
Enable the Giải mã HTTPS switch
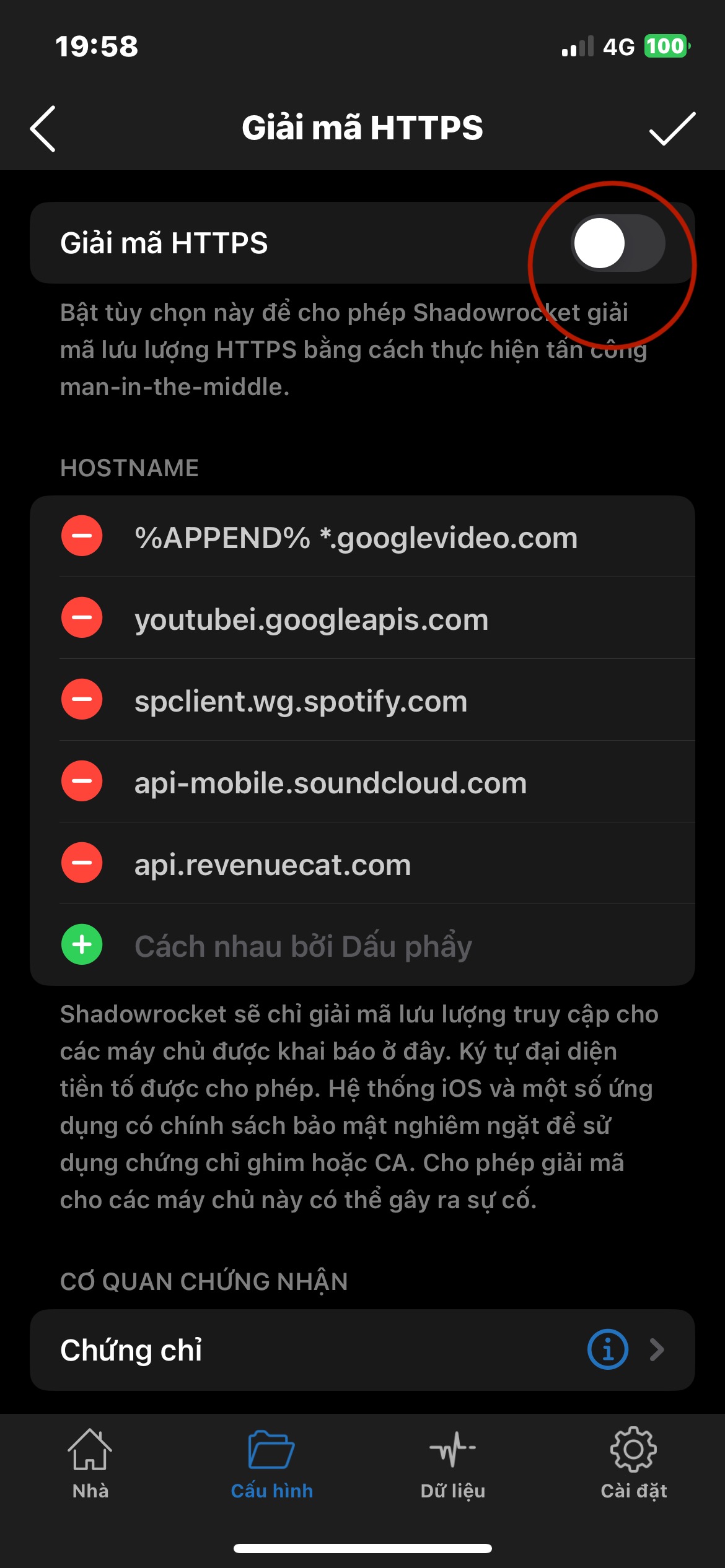pos(618,243)
